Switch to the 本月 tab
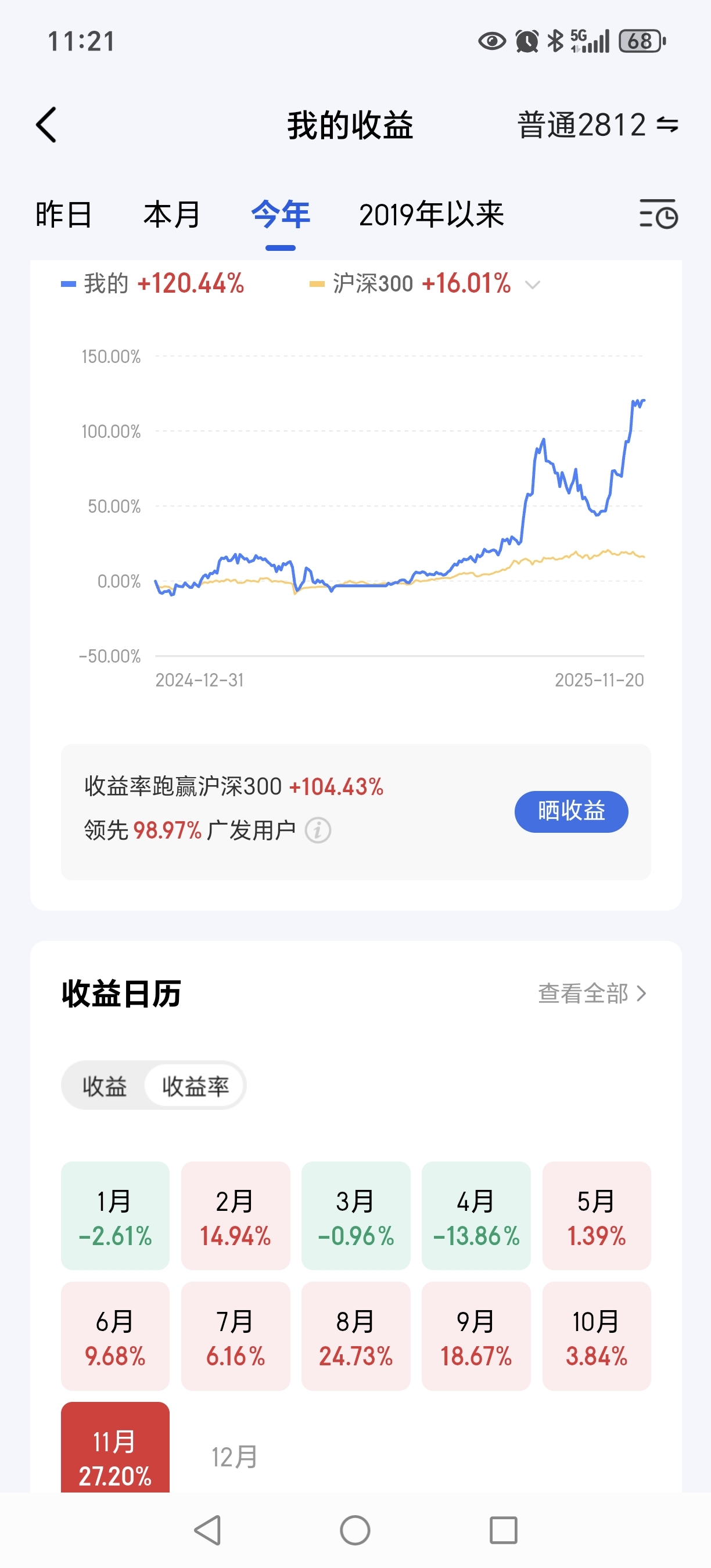The height and width of the screenshot is (1568, 711). tap(172, 215)
